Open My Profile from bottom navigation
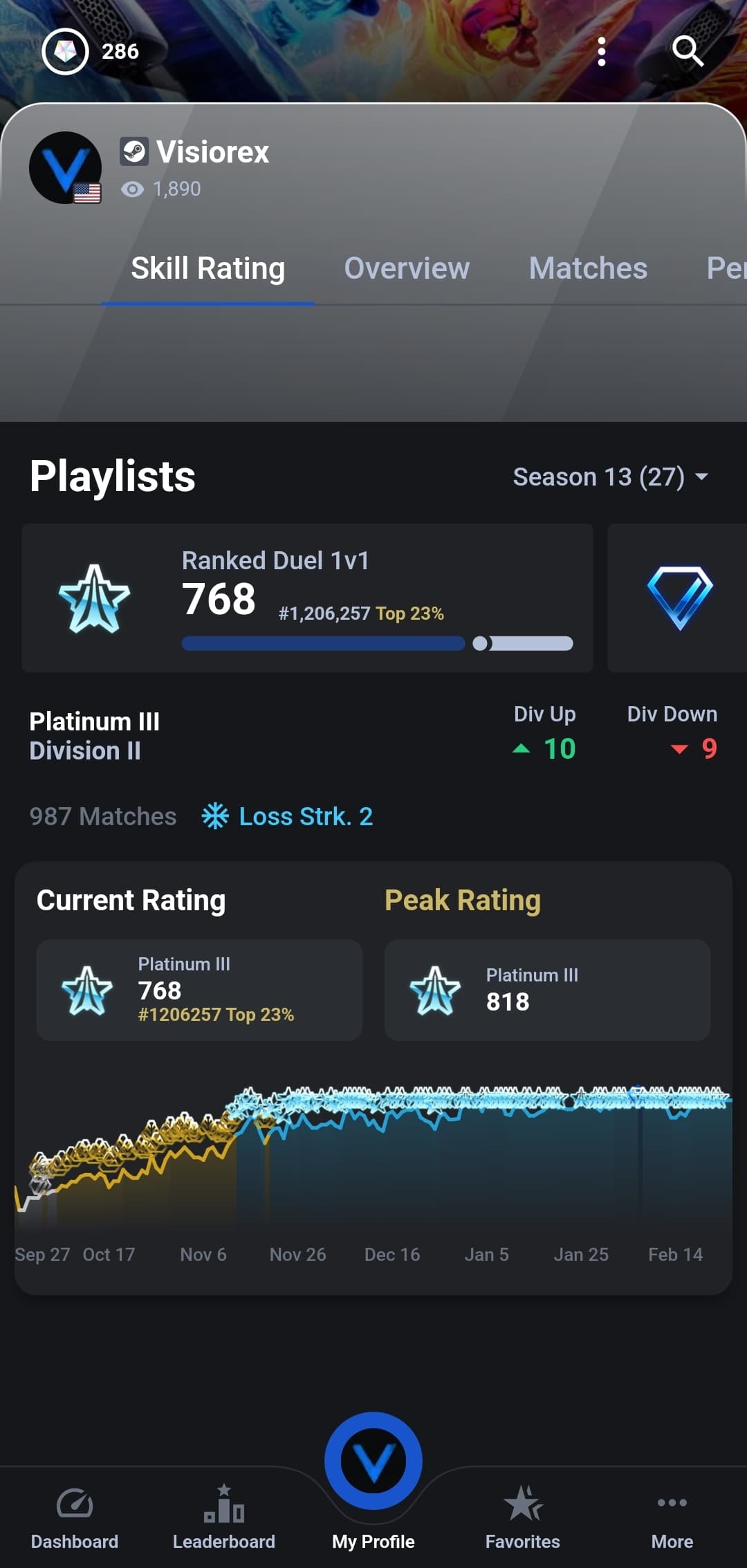This screenshot has width=747, height=1568. coord(373,1480)
